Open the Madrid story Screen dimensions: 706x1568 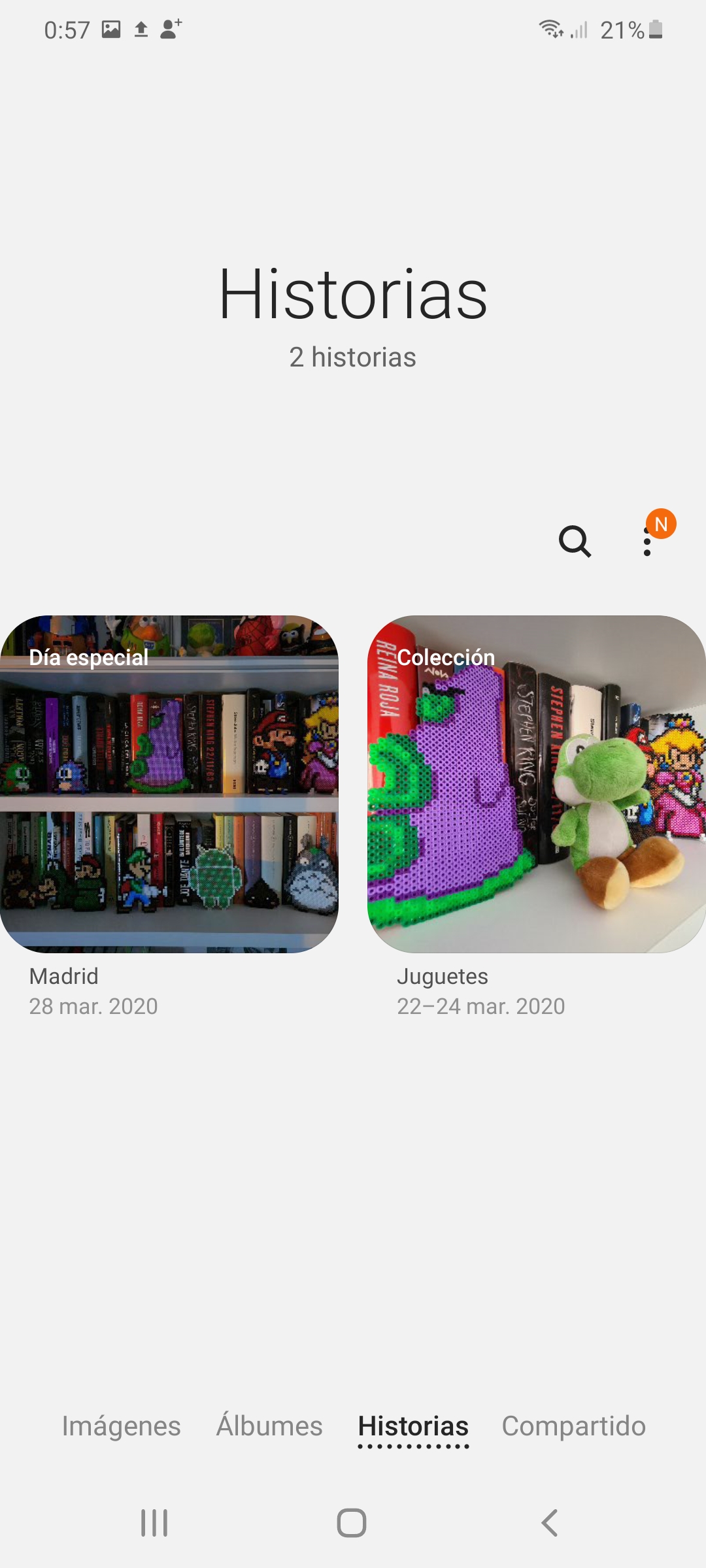[169, 784]
